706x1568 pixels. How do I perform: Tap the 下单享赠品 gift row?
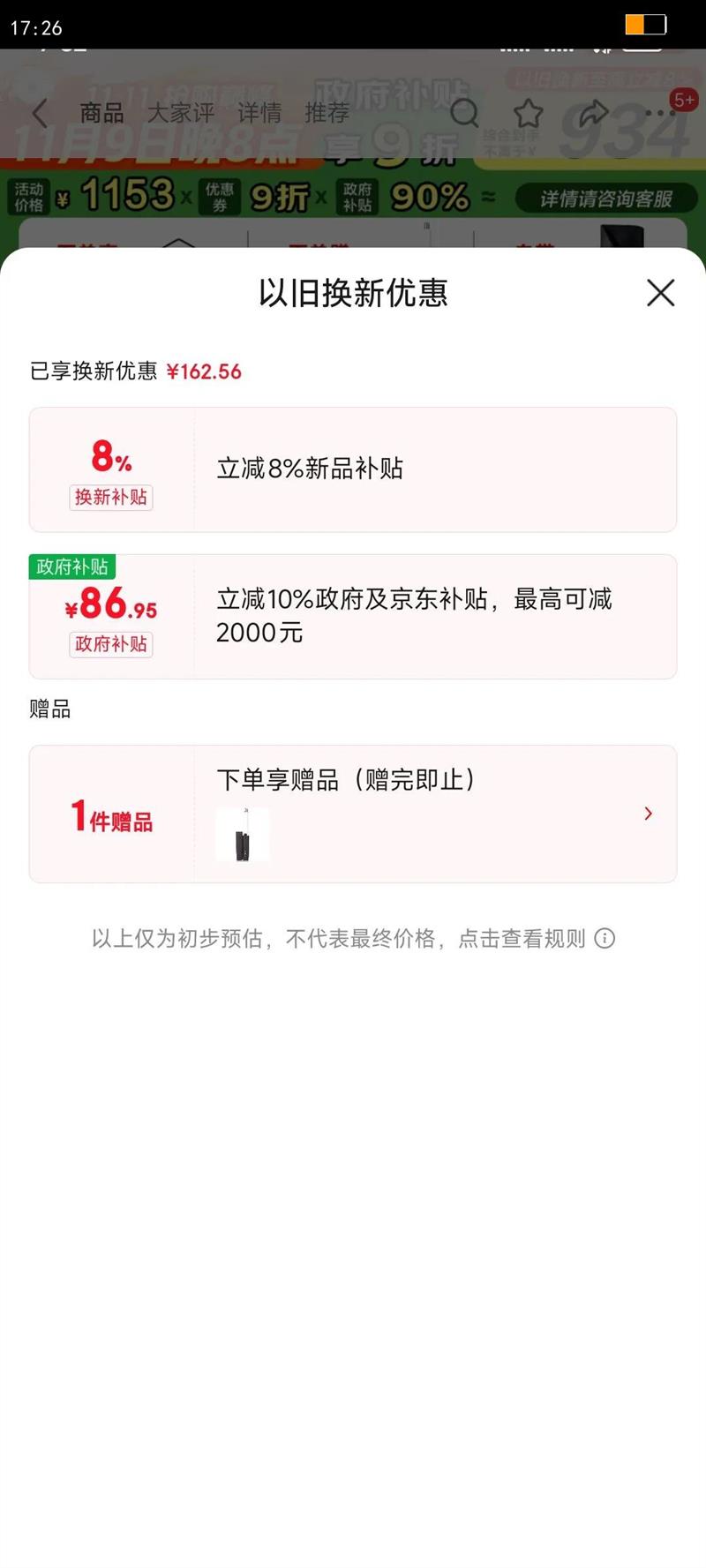353,780
